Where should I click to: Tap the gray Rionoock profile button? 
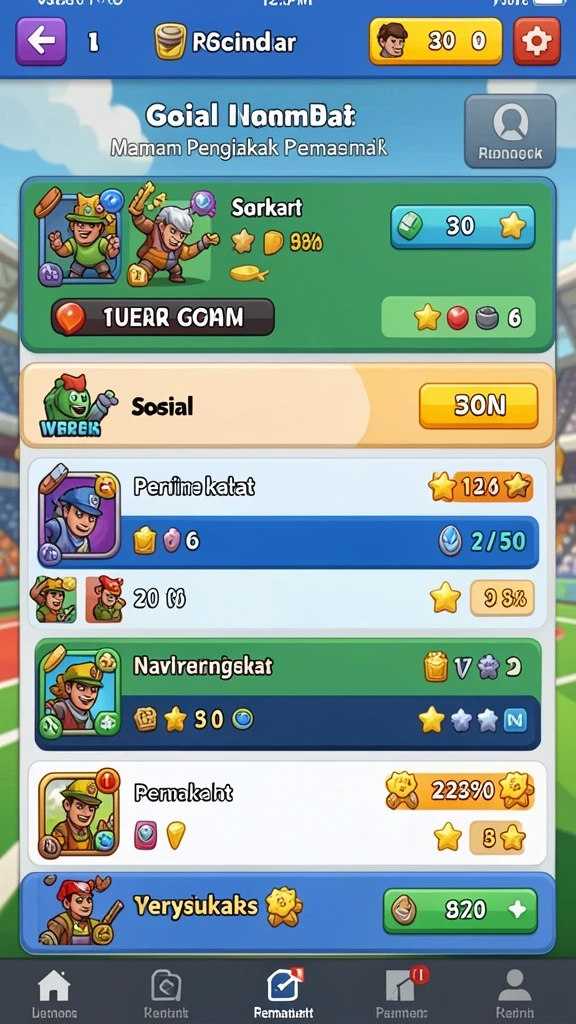click(510, 131)
